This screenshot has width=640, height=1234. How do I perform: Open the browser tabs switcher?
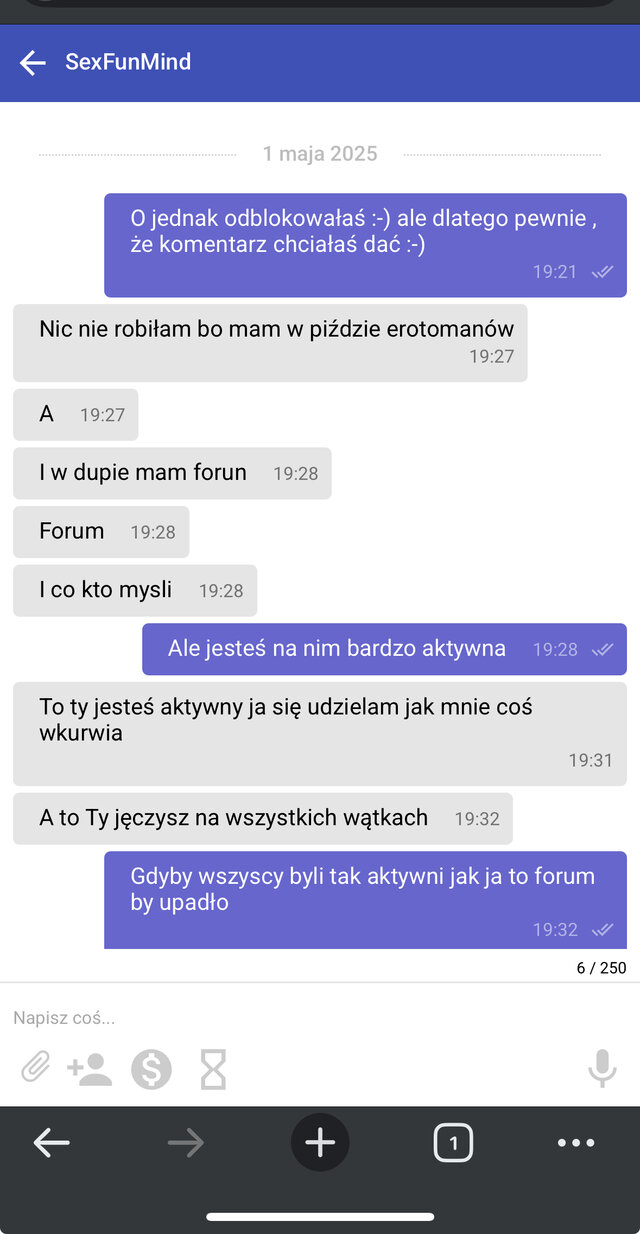coord(453,1142)
